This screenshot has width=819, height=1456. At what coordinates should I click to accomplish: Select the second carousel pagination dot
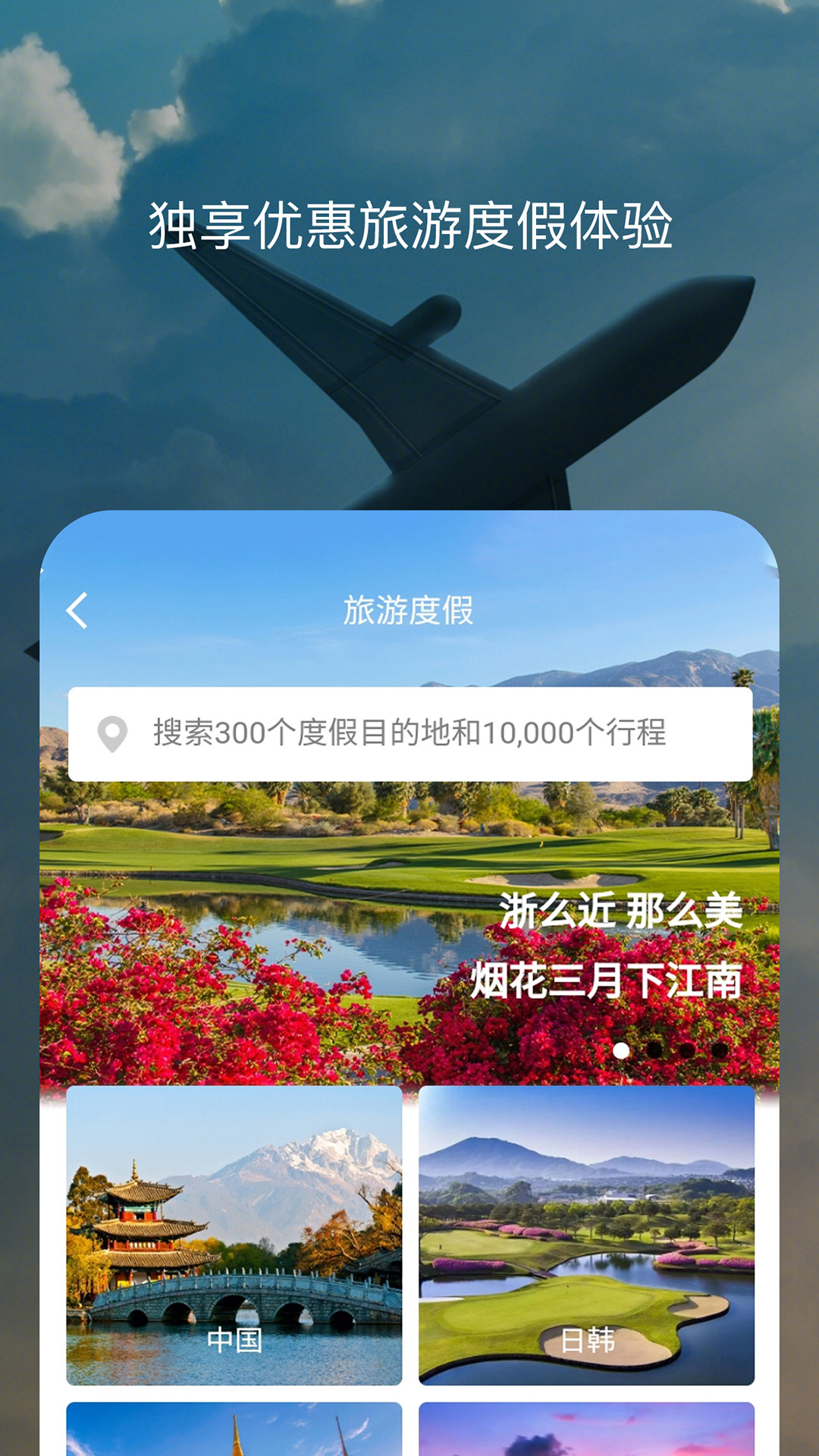(x=654, y=1051)
